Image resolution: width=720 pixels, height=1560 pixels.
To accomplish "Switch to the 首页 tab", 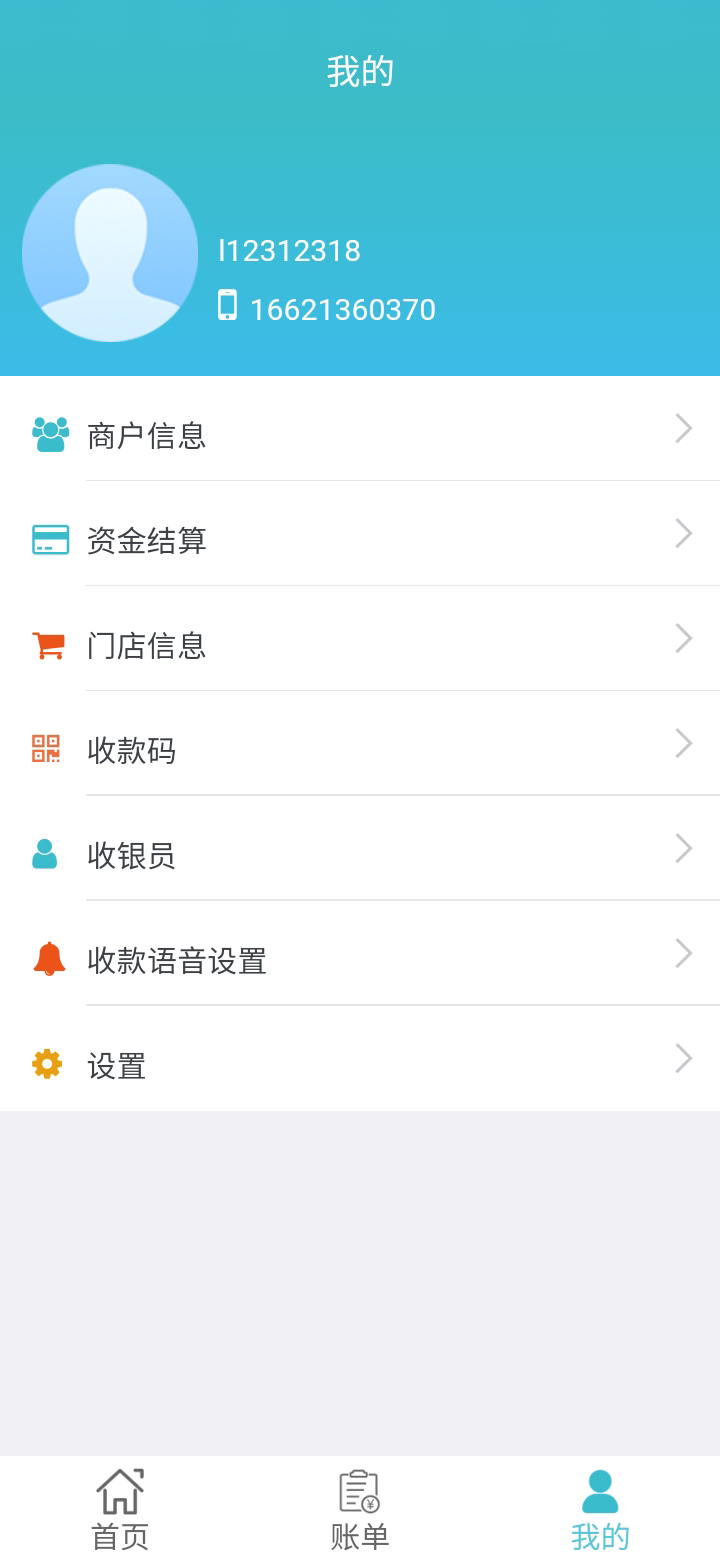I will [120, 1505].
